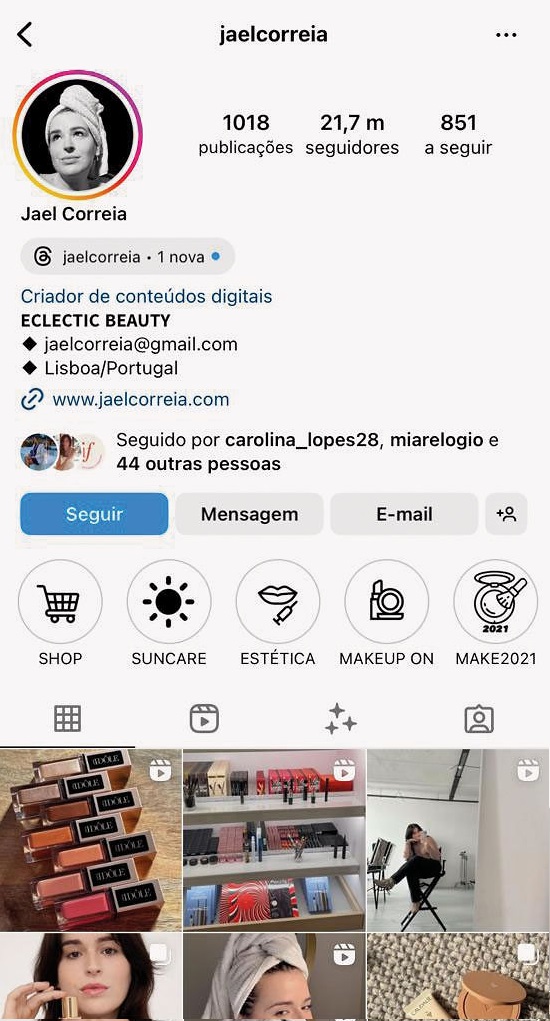Viewport: 550px width, 1021px height.
Task: Go back with the top-left arrow
Action: (x=25, y=35)
